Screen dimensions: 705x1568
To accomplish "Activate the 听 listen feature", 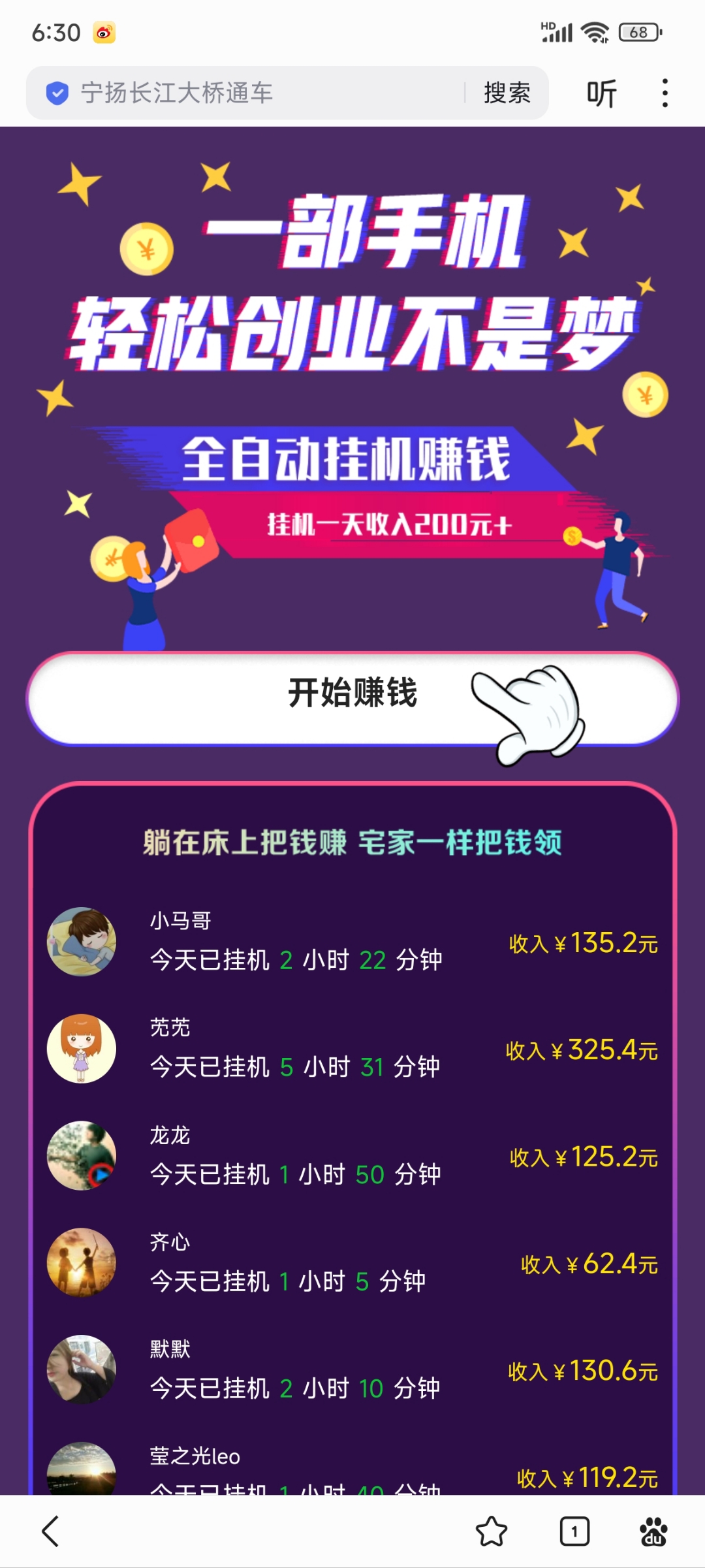I will point(601,93).
